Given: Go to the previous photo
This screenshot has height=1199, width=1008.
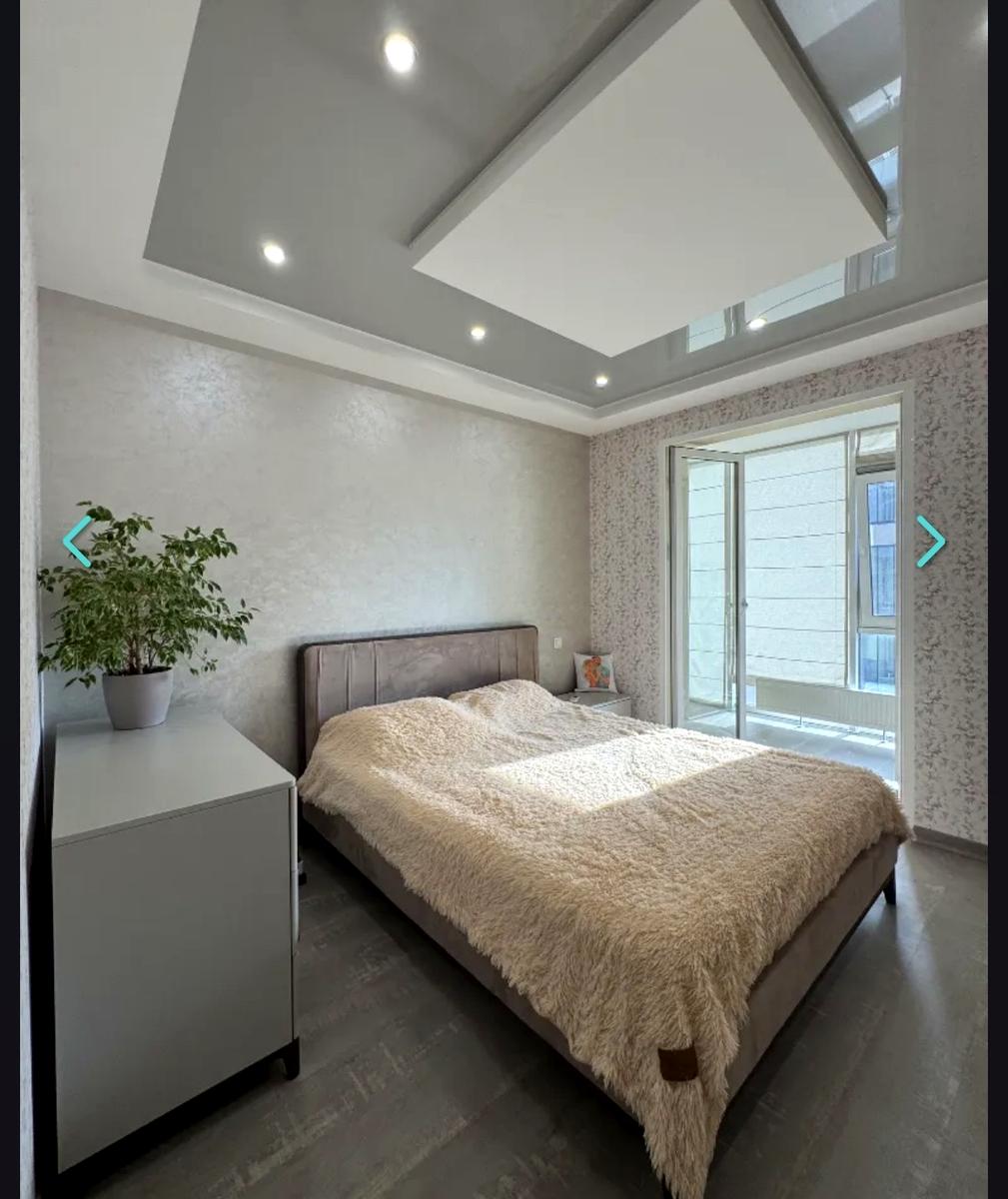Looking at the screenshot, I should point(77,542).
